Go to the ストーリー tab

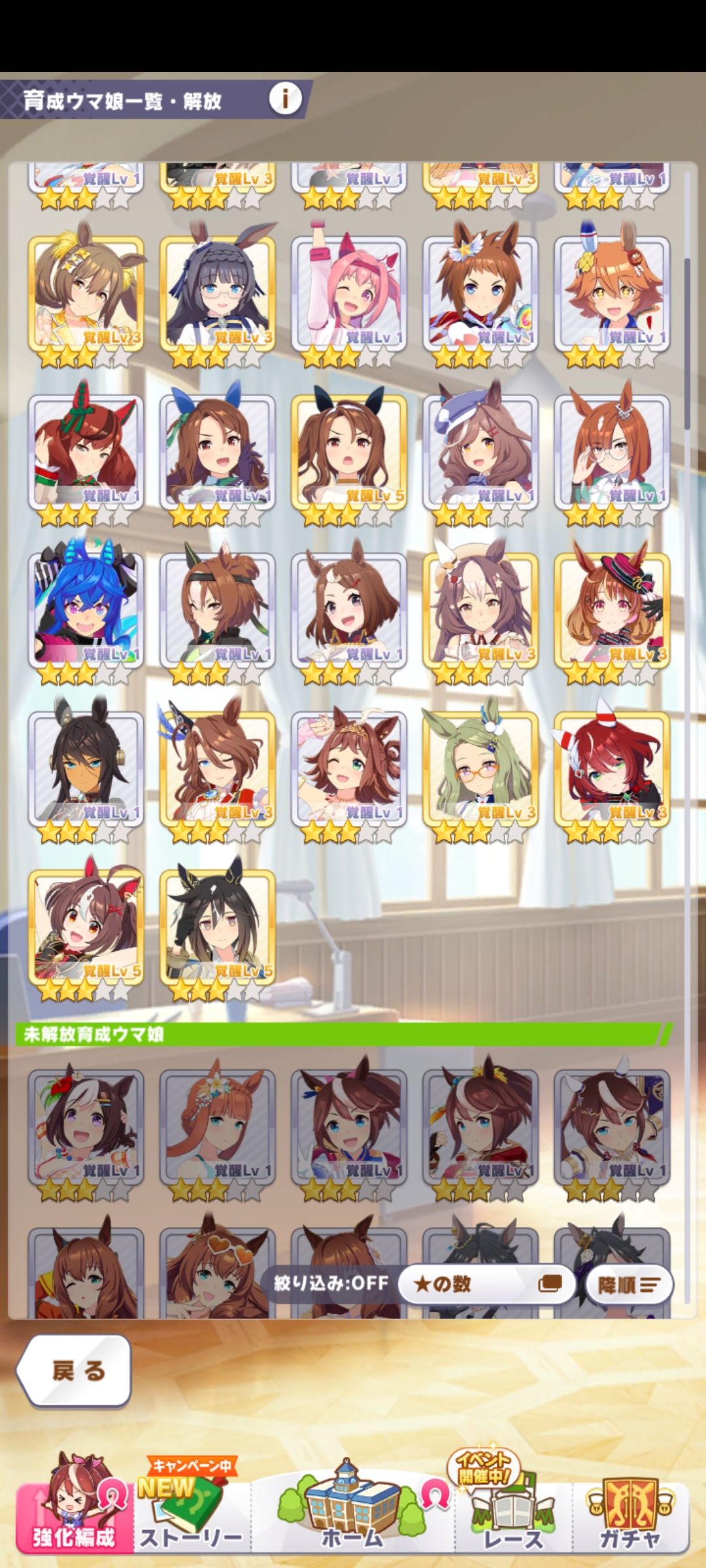point(191,1518)
